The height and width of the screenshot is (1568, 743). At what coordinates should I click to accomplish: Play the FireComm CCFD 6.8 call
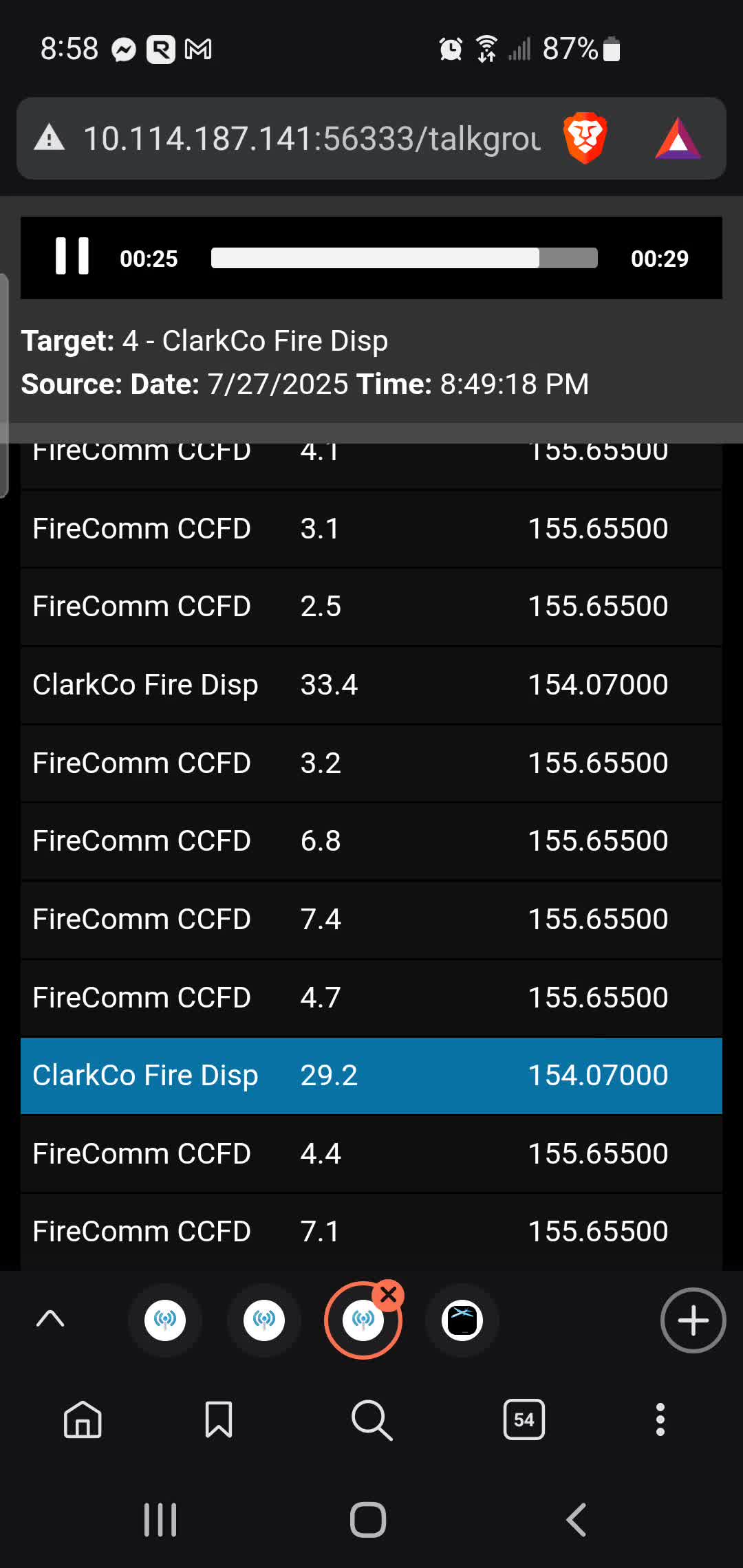click(371, 841)
